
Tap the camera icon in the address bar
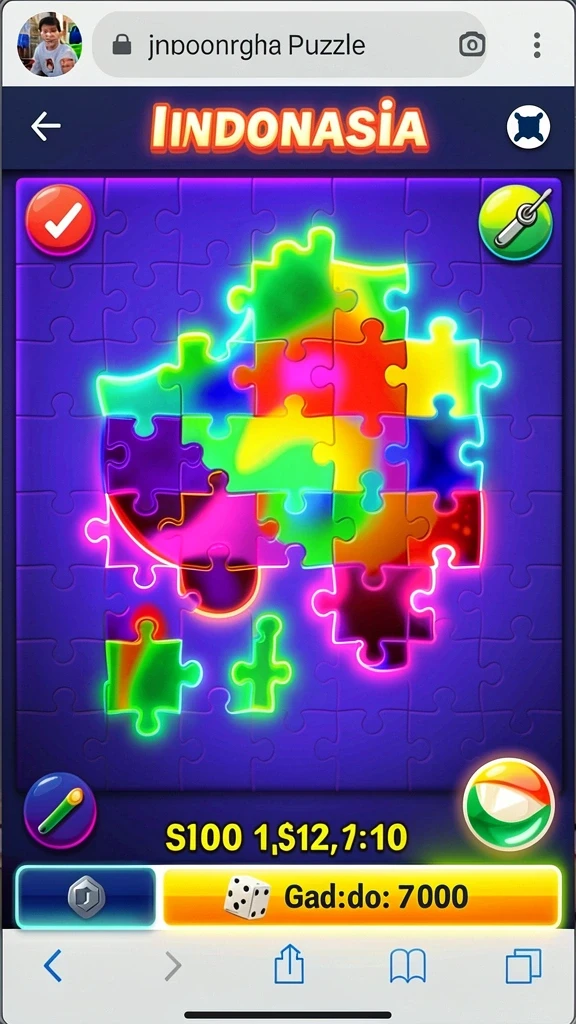[472, 45]
